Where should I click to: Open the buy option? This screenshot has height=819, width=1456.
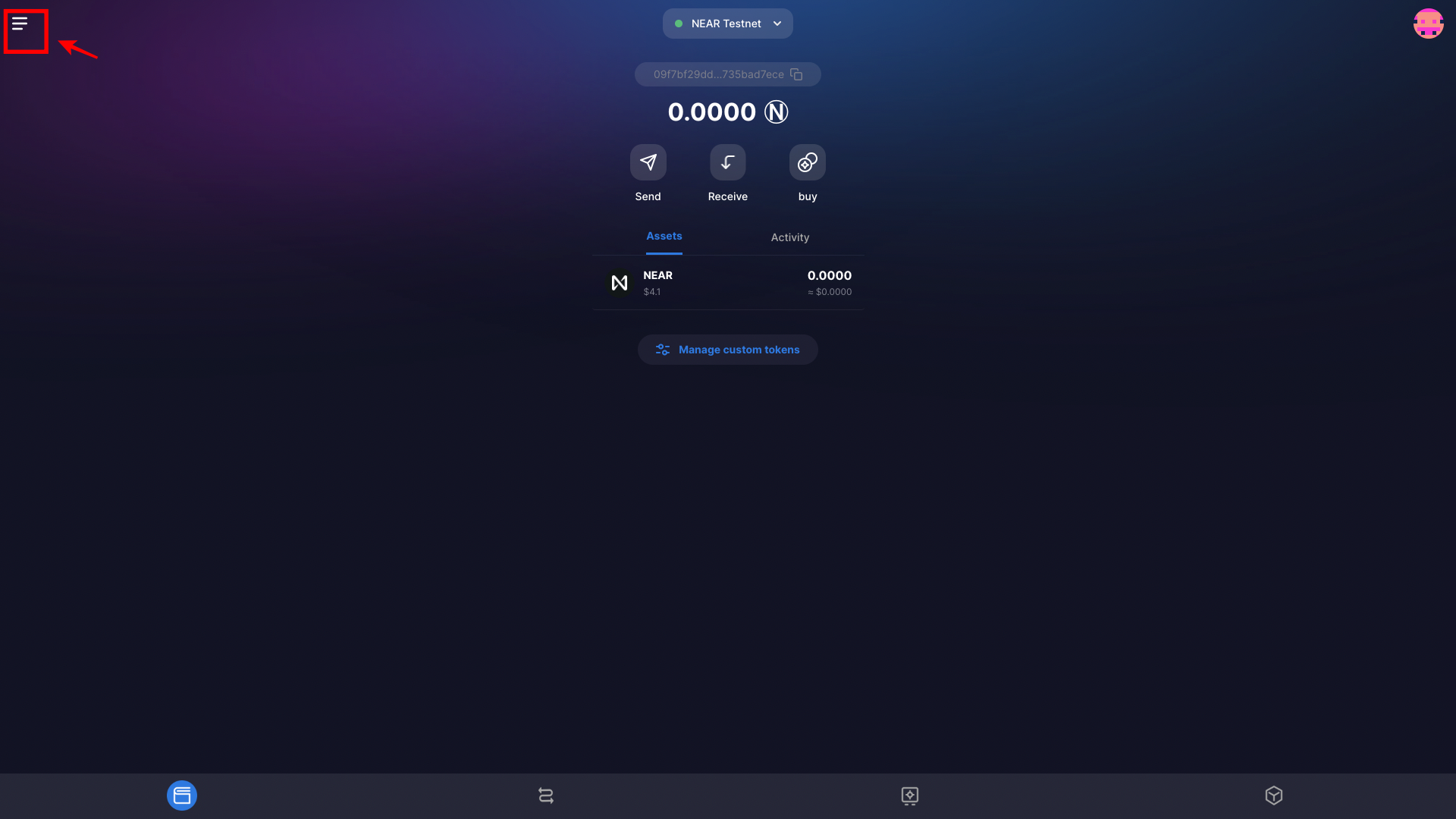[807, 162]
